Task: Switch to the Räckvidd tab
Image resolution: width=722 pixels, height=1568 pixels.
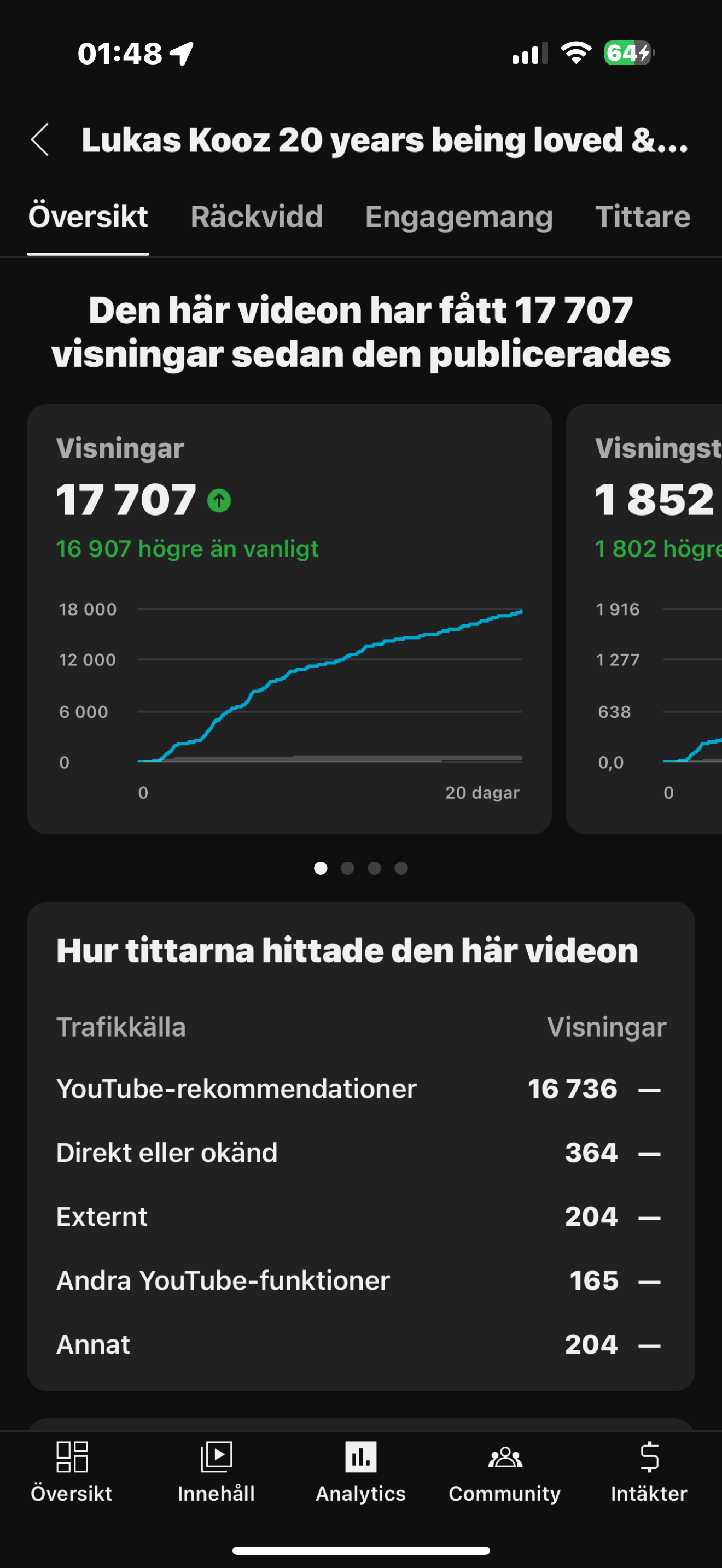Action: 257,217
